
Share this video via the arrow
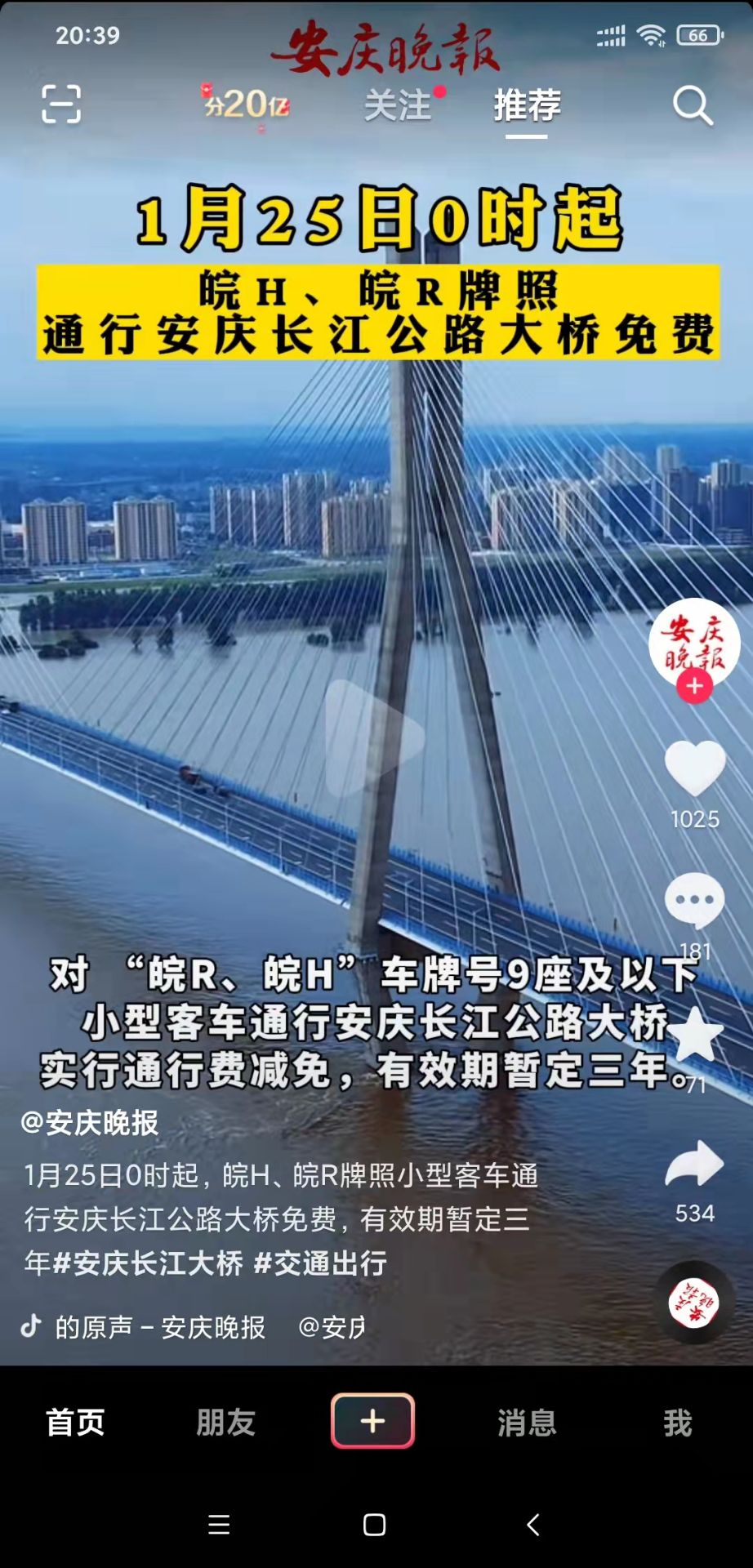click(695, 1165)
